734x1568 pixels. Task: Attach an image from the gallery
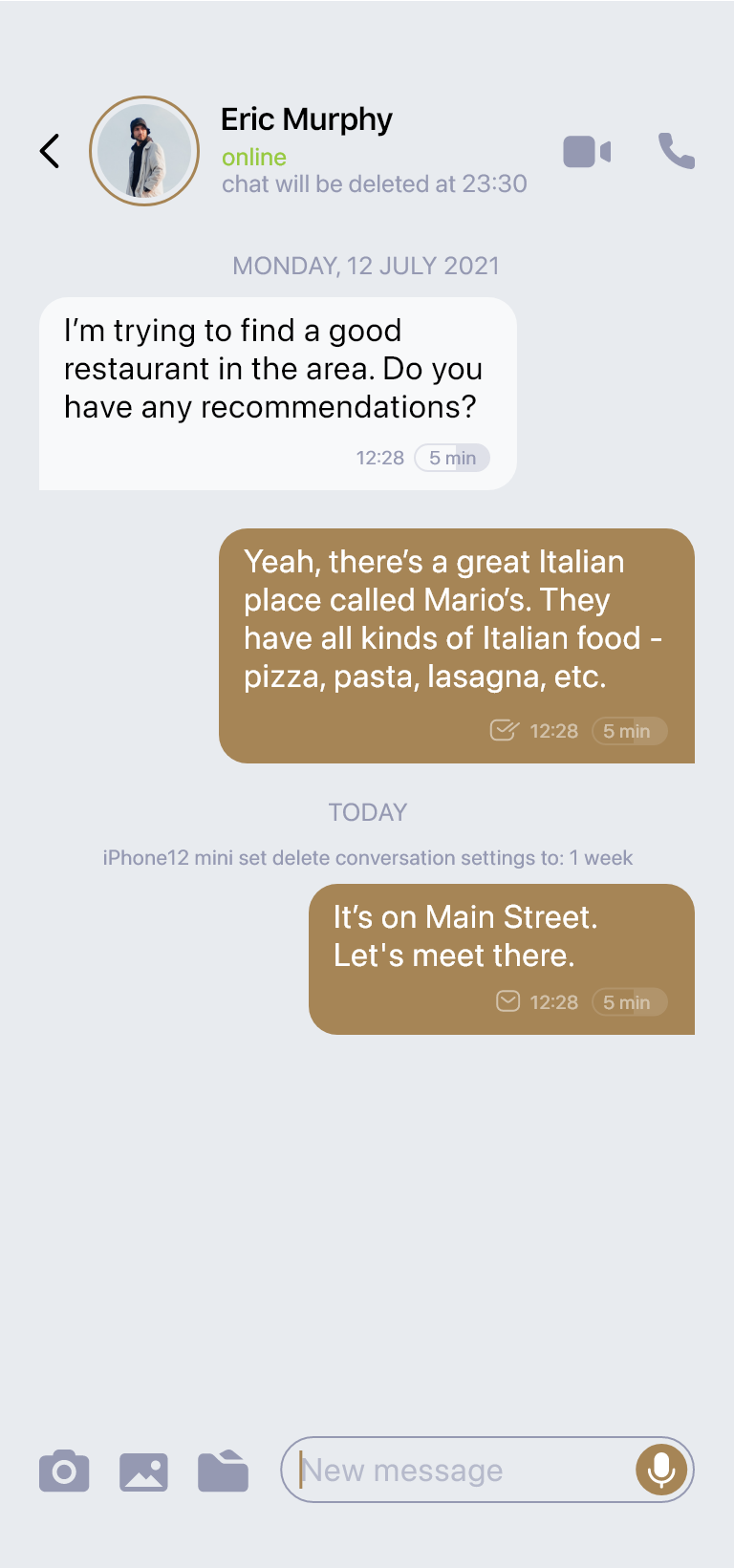(x=143, y=1471)
